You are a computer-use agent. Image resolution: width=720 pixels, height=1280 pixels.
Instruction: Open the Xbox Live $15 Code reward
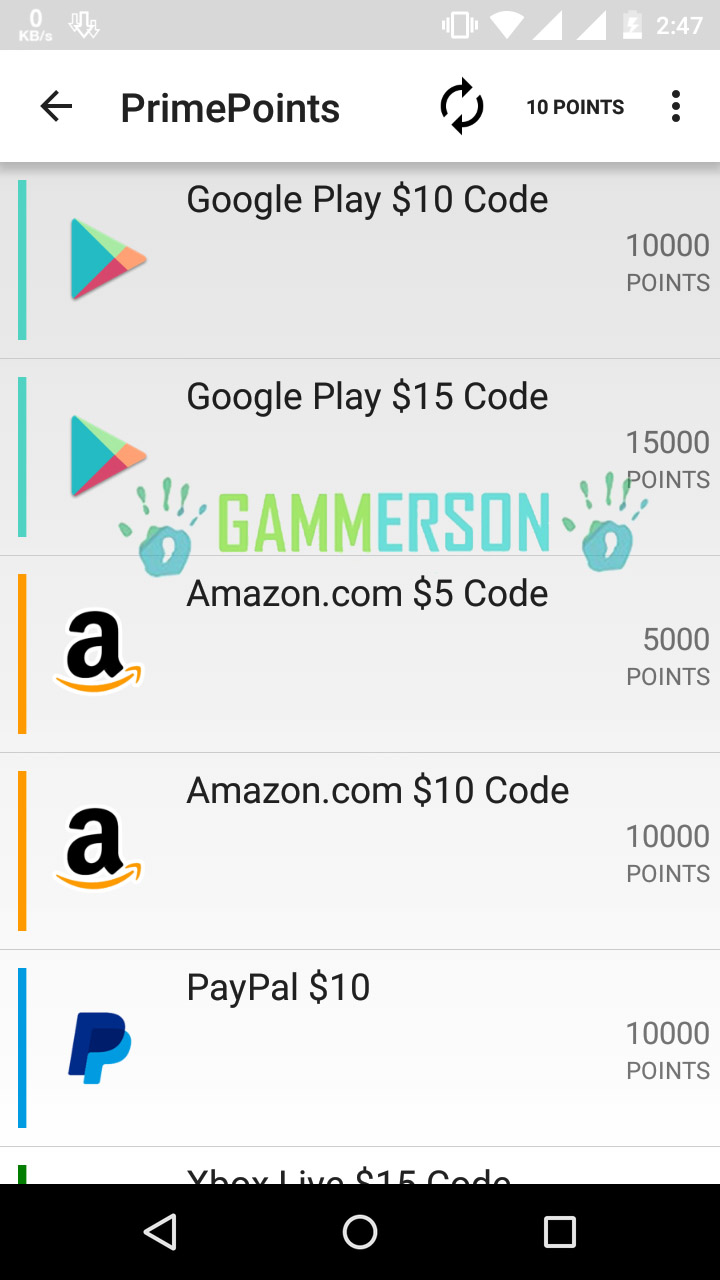point(360,1166)
